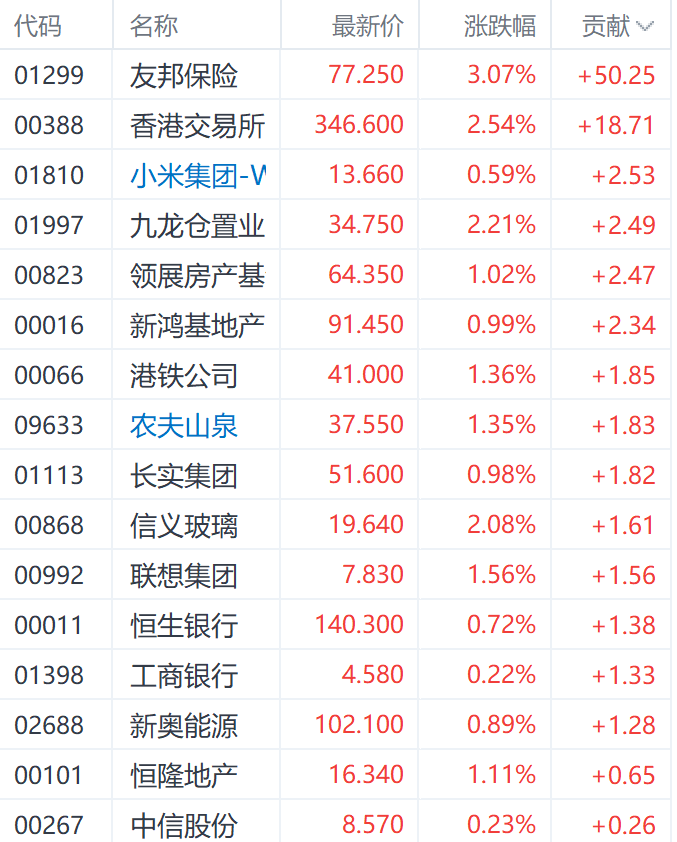Select the 领展房产基 row
This screenshot has width=677, height=842.
[x=197, y=275]
